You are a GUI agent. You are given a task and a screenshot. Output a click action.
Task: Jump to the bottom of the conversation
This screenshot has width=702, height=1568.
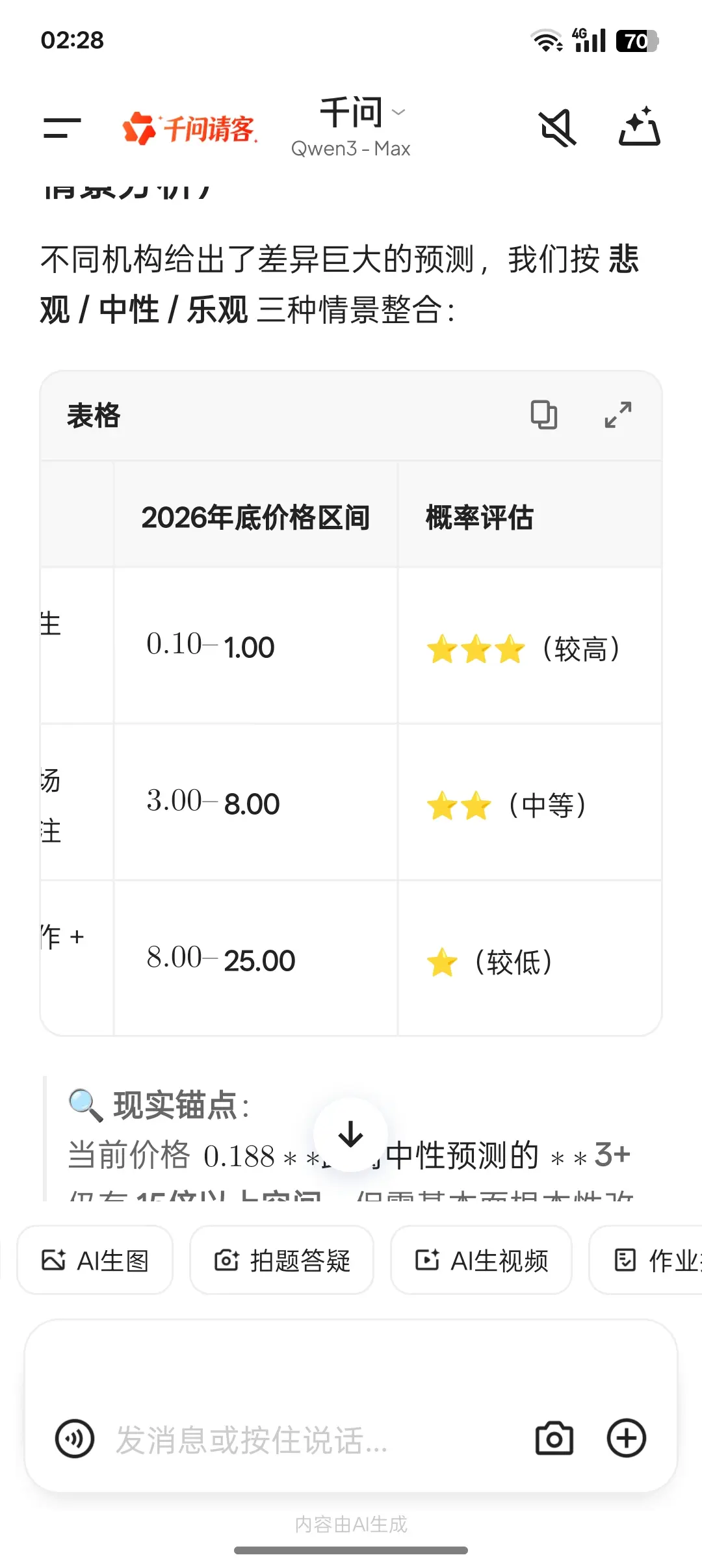[x=351, y=1135]
